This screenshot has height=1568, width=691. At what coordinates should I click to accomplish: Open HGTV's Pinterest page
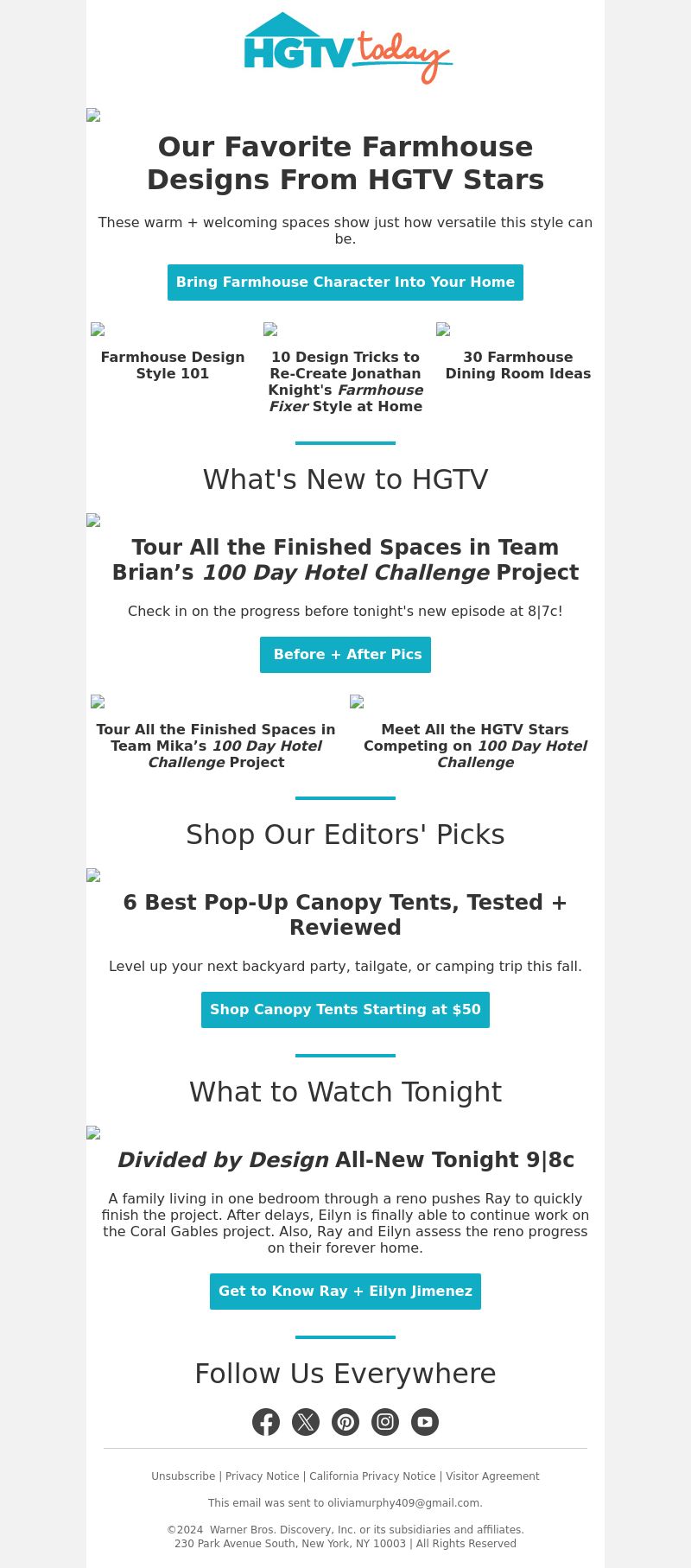pyautogui.click(x=345, y=1422)
